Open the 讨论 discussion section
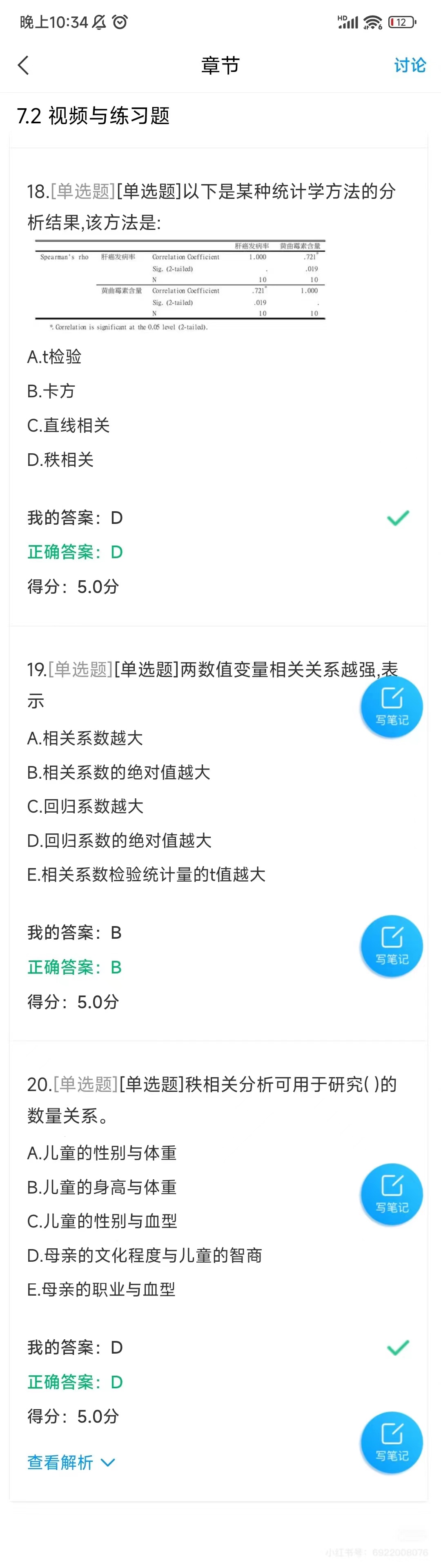The height and width of the screenshot is (1568, 441). point(409,65)
